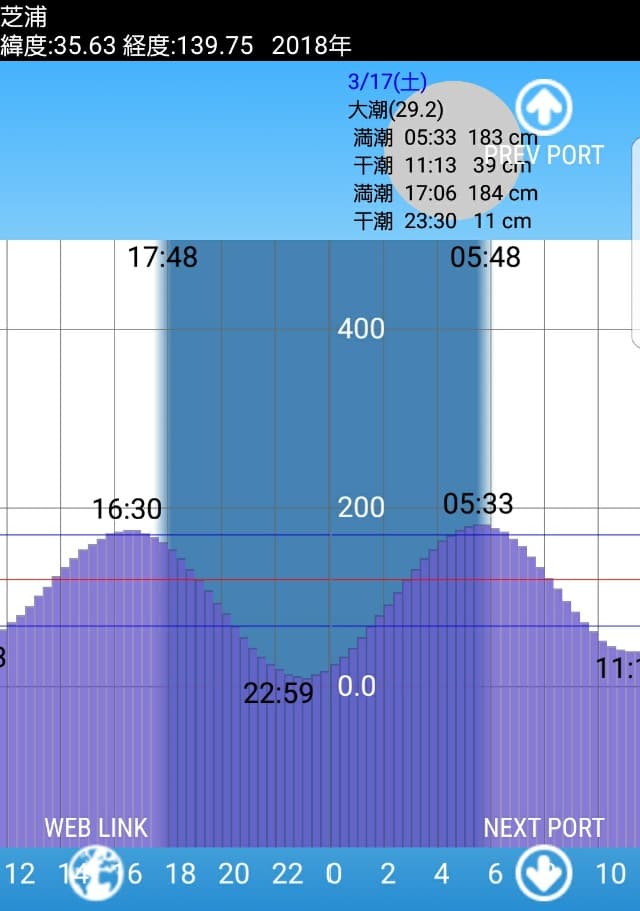
Task: Go to the previous port with the up arrow
Action: pyautogui.click(x=544, y=108)
